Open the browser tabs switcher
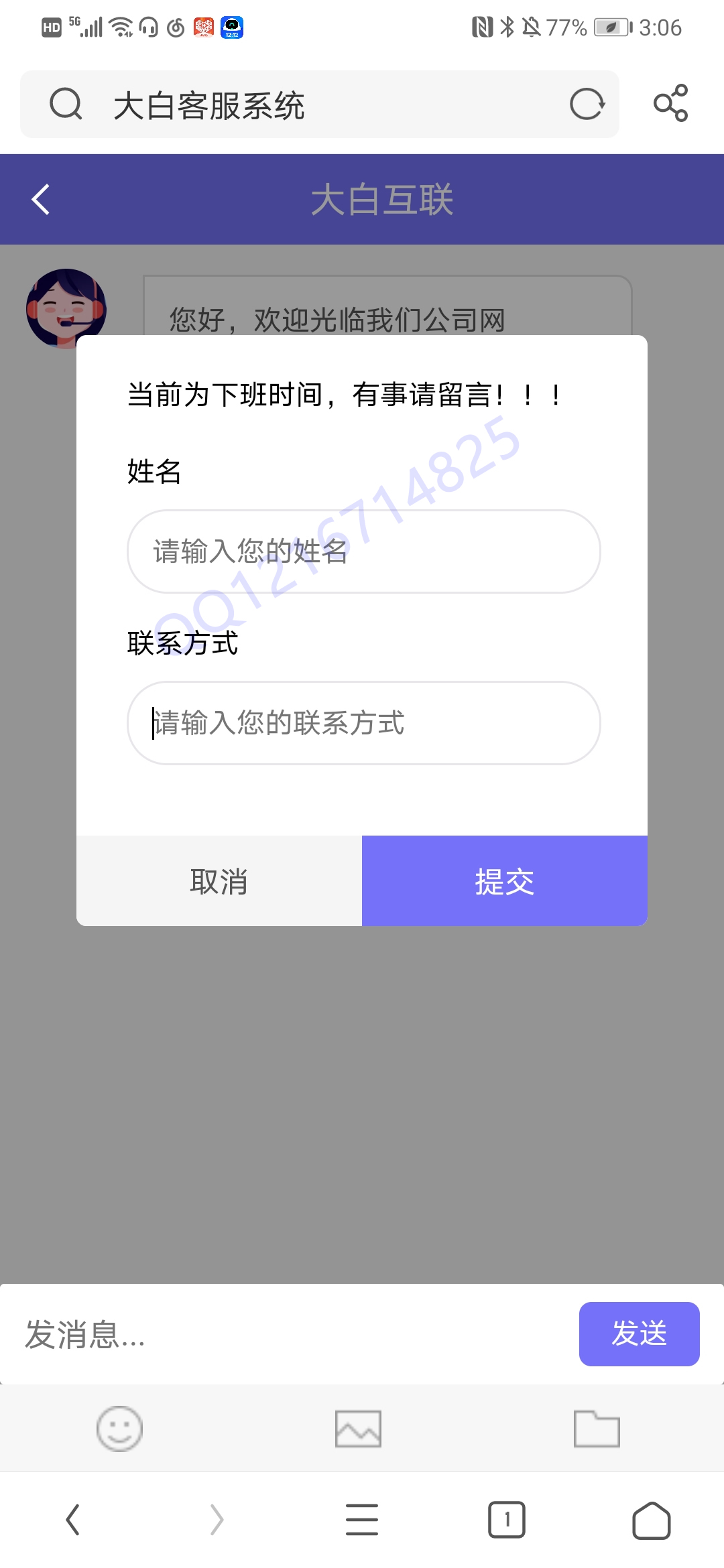Screen dimensions: 724x1568 pyautogui.click(x=507, y=1520)
